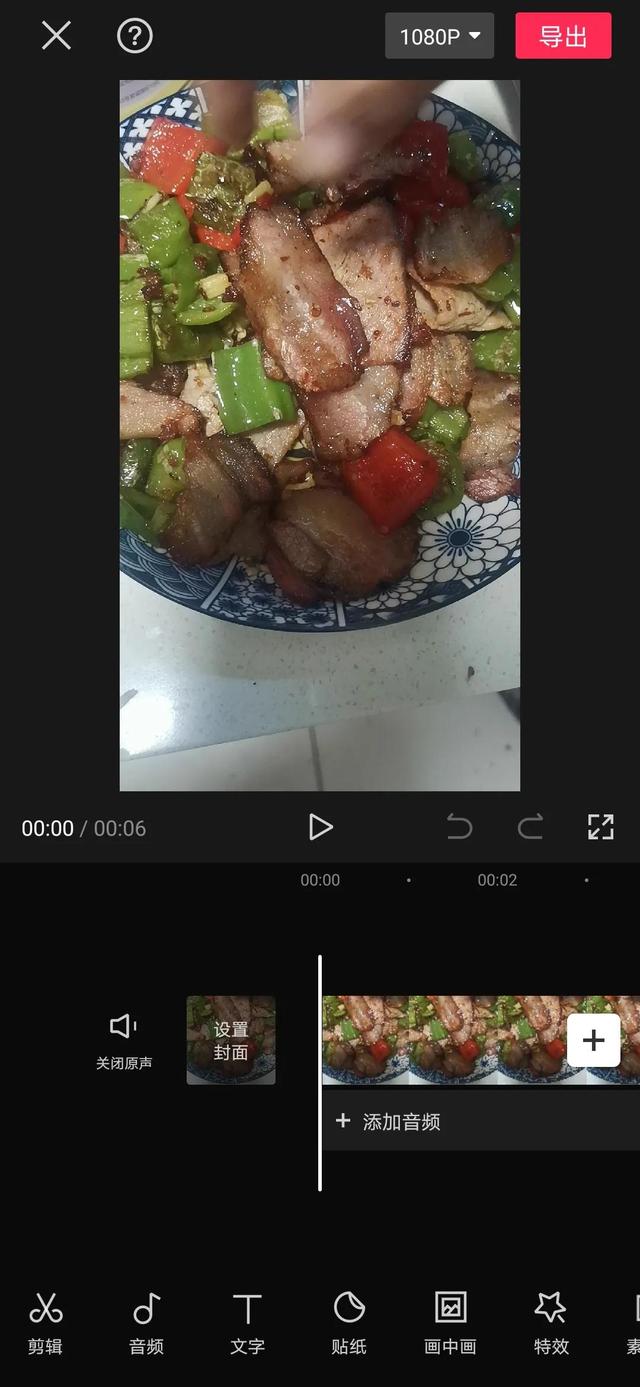Open the 画中画 picture-in-picture tool
Image resolution: width=640 pixels, height=1387 pixels.
coord(450,1324)
